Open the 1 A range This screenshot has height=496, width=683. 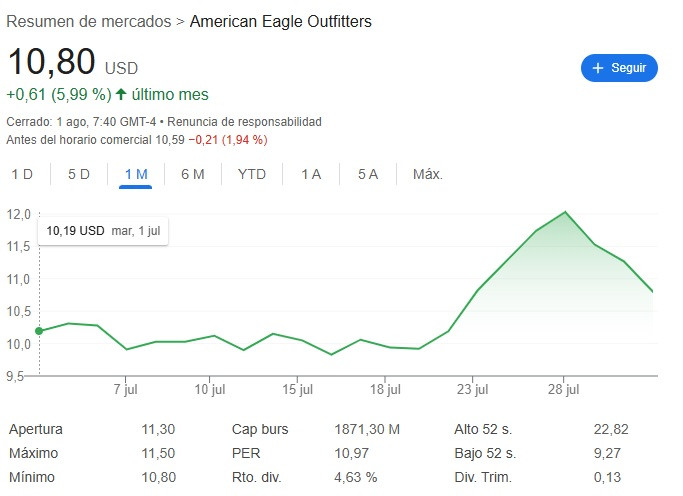click(x=311, y=174)
